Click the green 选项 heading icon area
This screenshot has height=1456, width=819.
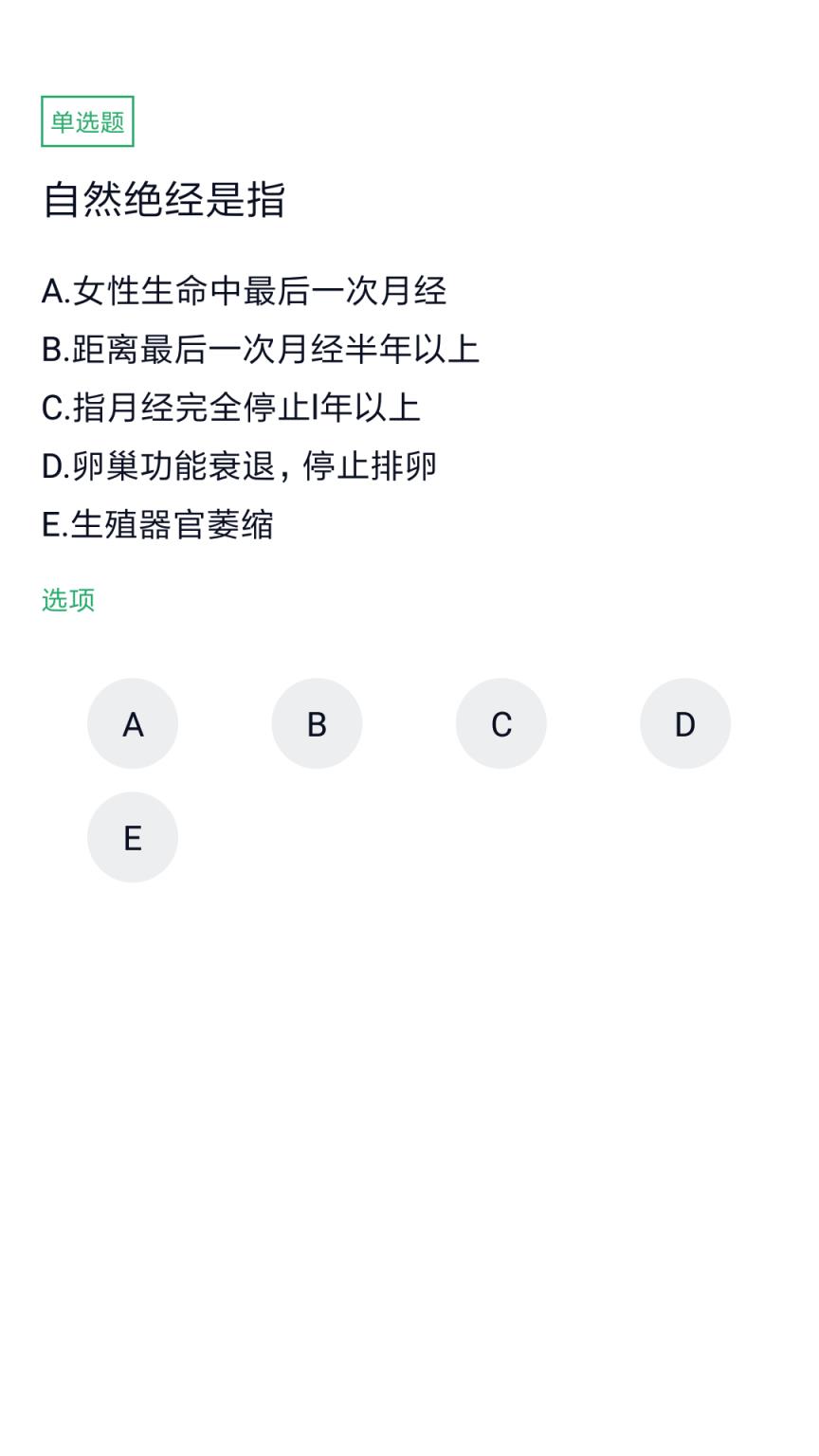[67, 599]
